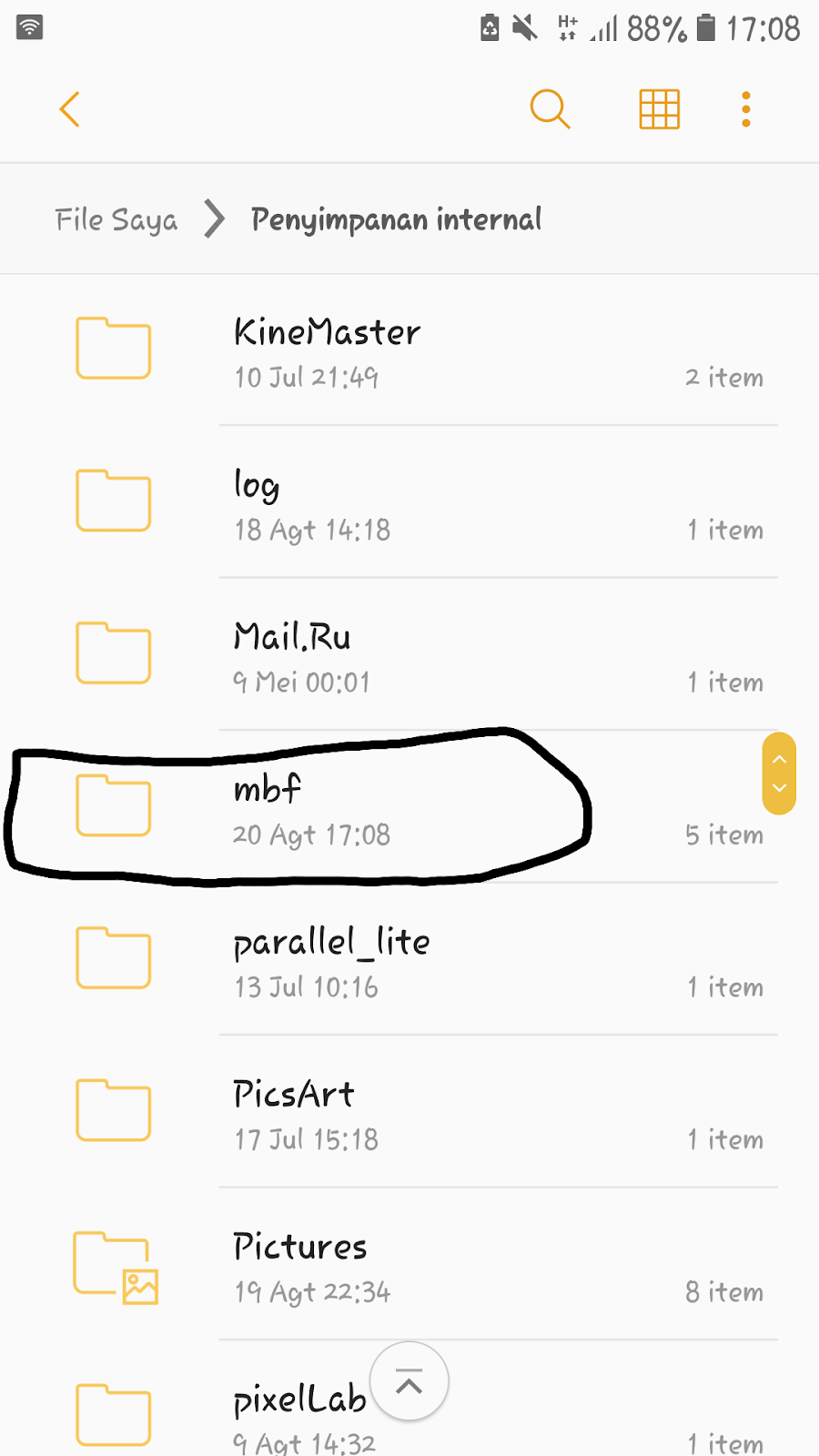The height and width of the screenshot is (1456, 819).
Task: Return to File Saya in breadcrumb
Action: [x=116, y=219]
